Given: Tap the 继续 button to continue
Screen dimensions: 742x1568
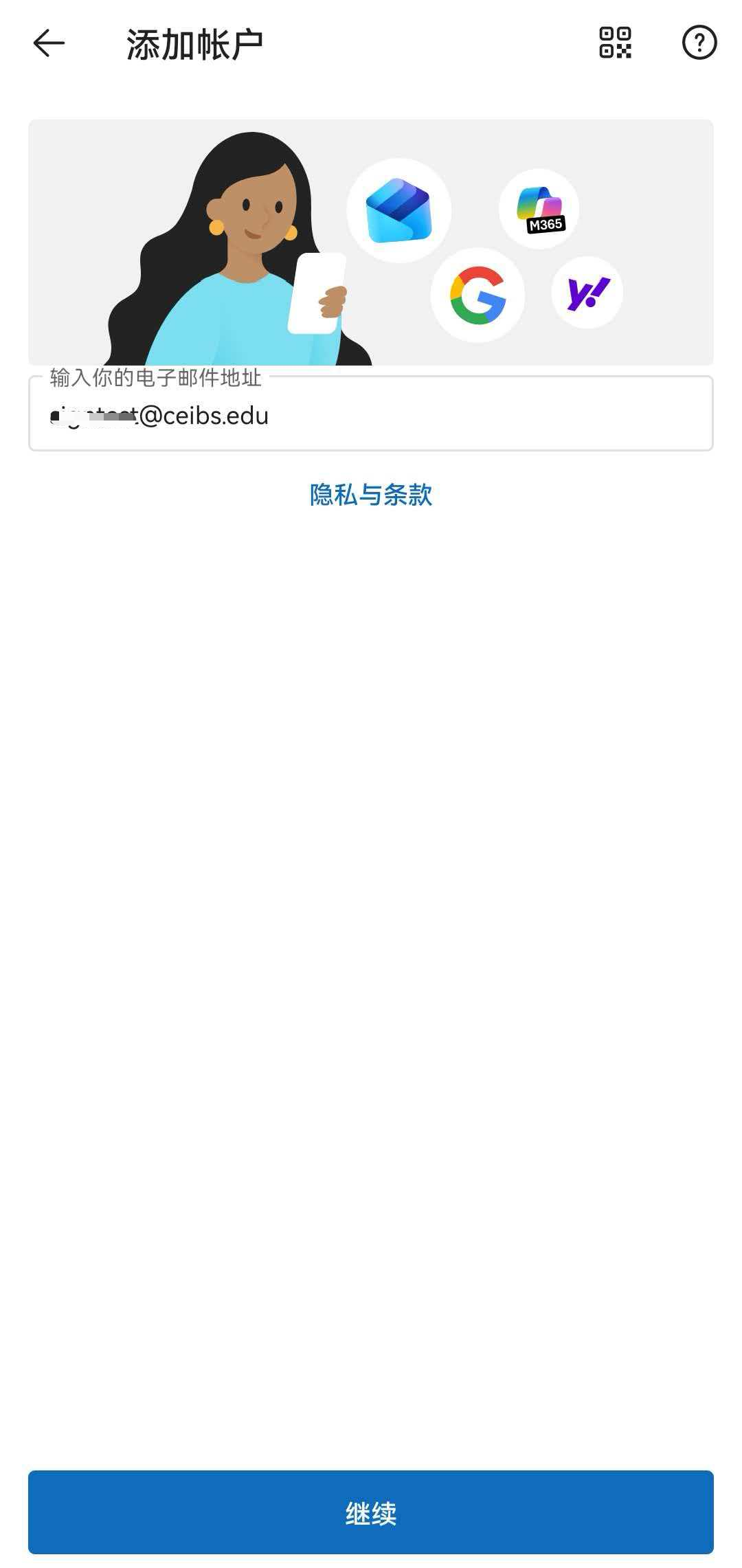Looking at the screenshot, I should pyautogui.click(x=371, y=1512).
